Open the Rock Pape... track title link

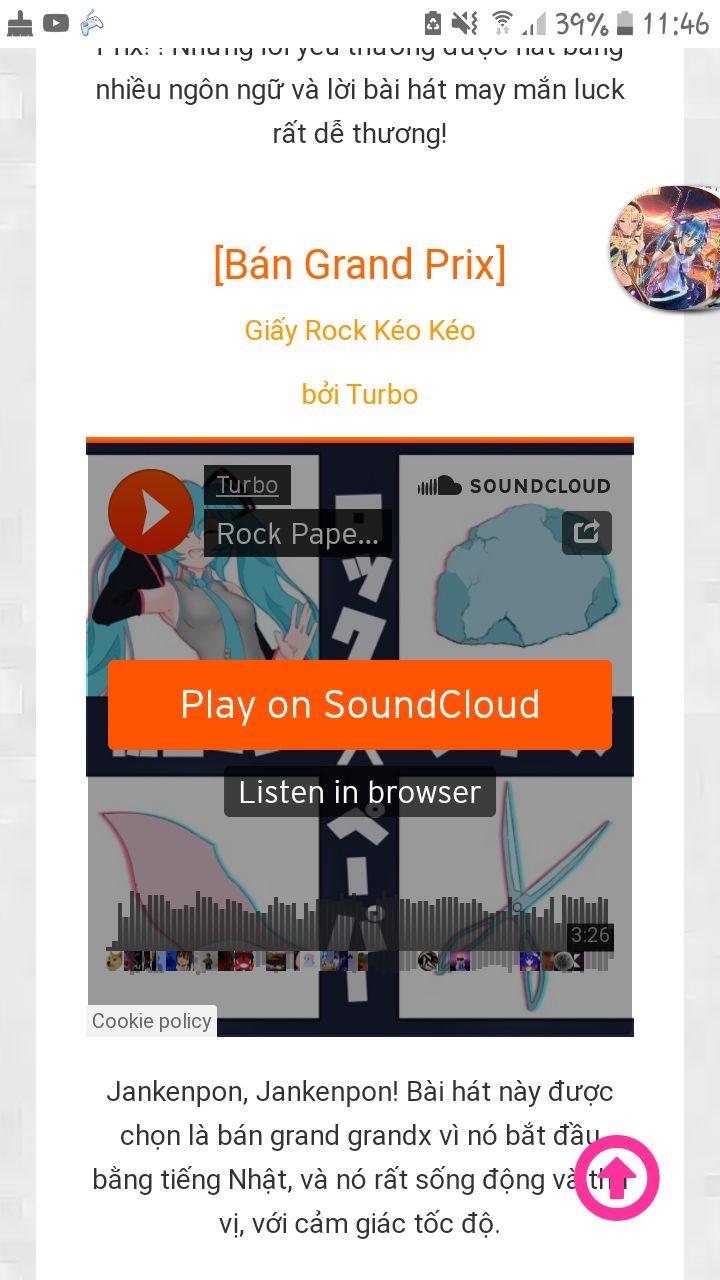coord(298,534)
